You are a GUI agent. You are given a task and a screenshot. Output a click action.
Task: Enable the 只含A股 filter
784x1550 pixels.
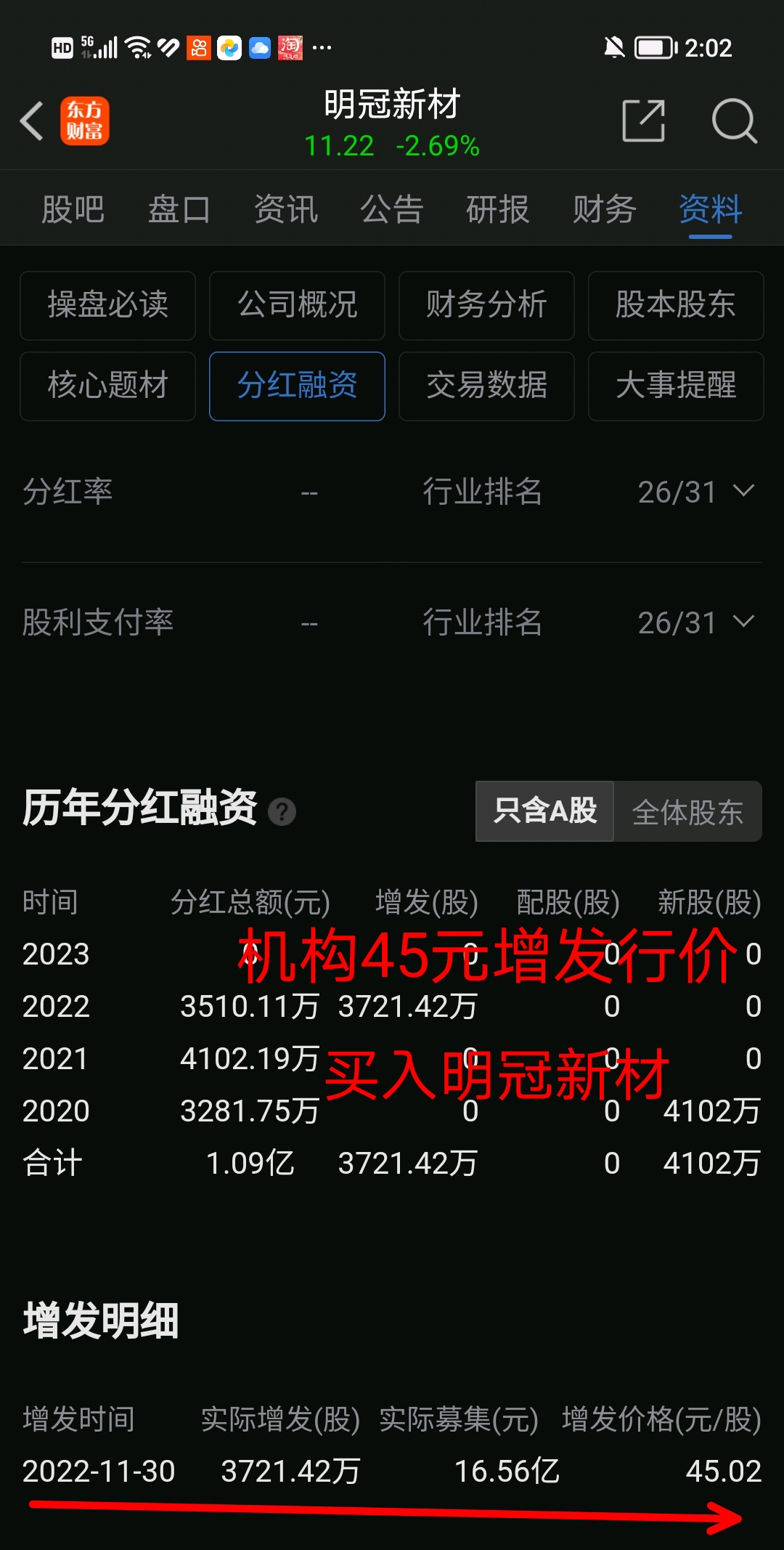[544, 811]
